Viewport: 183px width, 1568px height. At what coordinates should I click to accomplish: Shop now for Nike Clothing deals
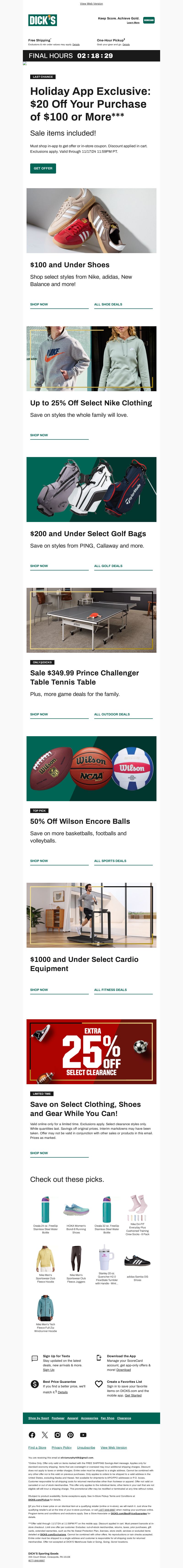coord(39,435)
